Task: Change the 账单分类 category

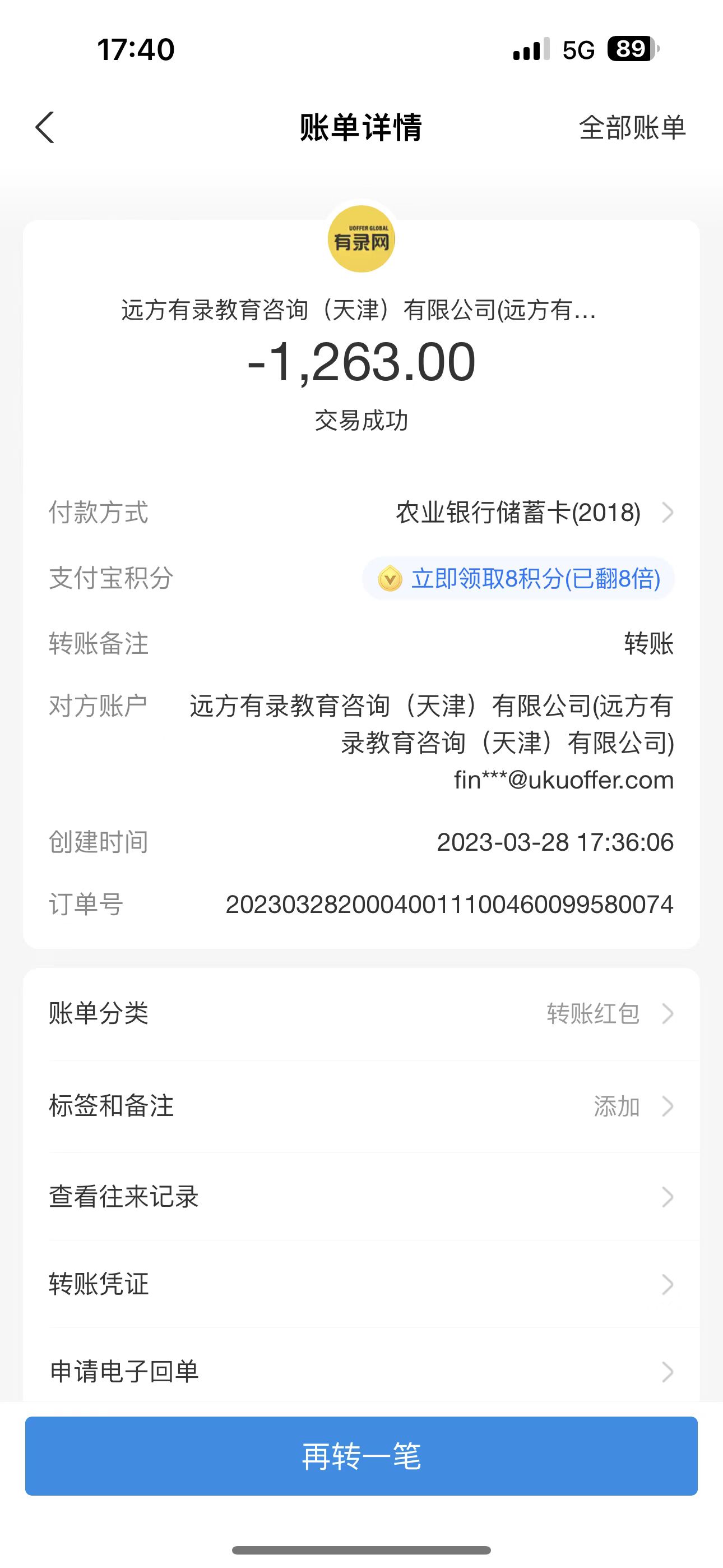Action: point(361,1014)
